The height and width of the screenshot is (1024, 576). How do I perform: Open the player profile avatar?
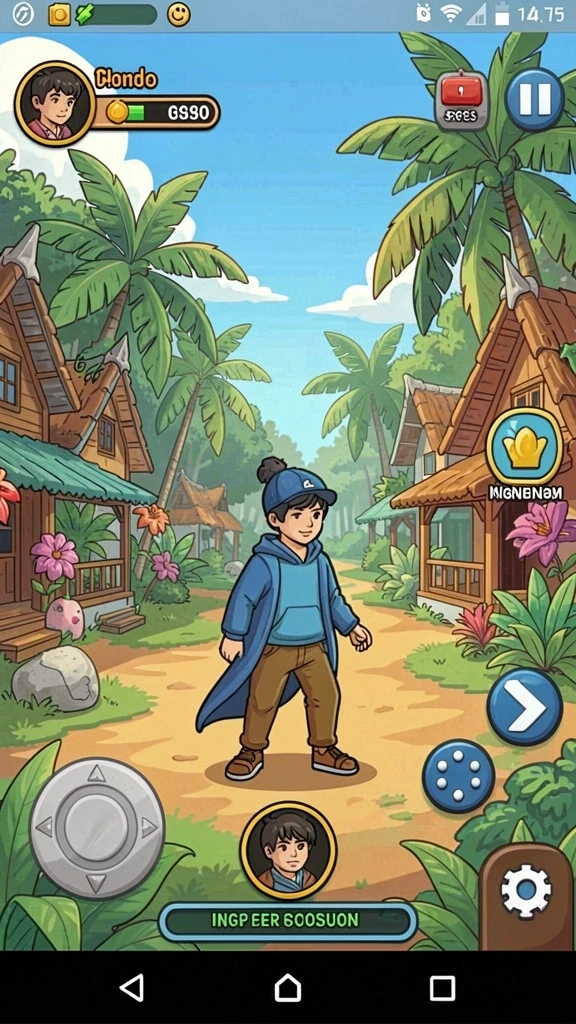coord(56,104)
